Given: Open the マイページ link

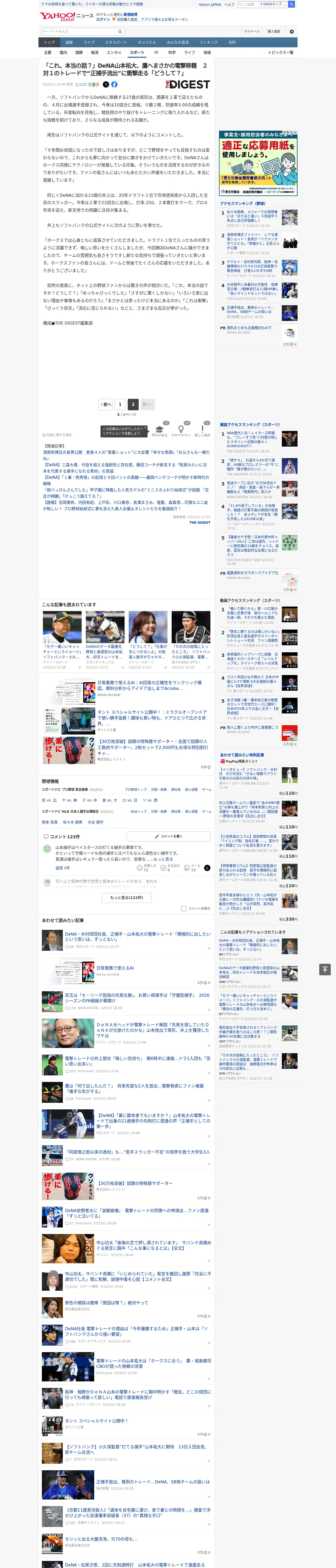Looking at the screenshot, I should click(x=252, y=31).
